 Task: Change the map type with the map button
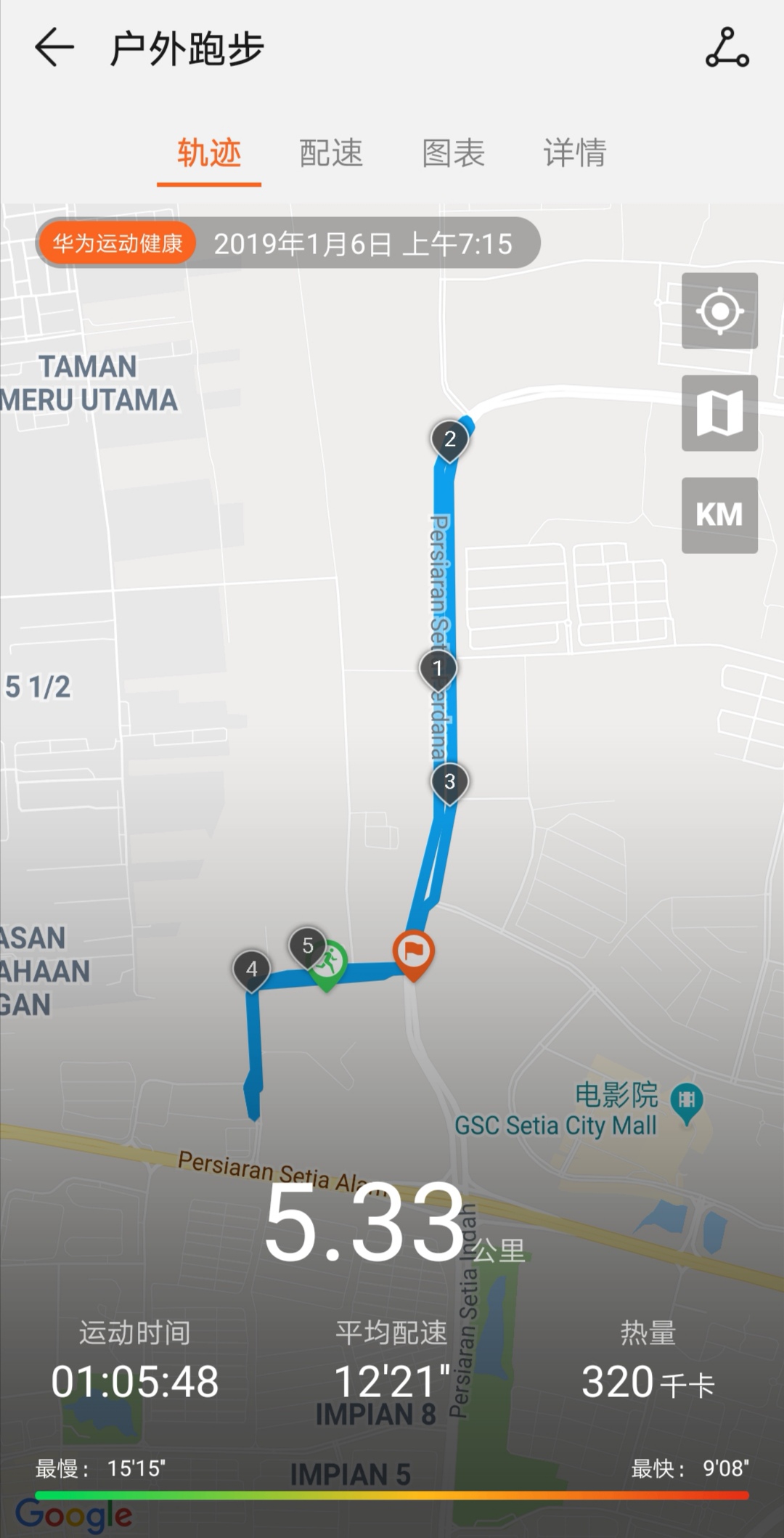(719, 413)
